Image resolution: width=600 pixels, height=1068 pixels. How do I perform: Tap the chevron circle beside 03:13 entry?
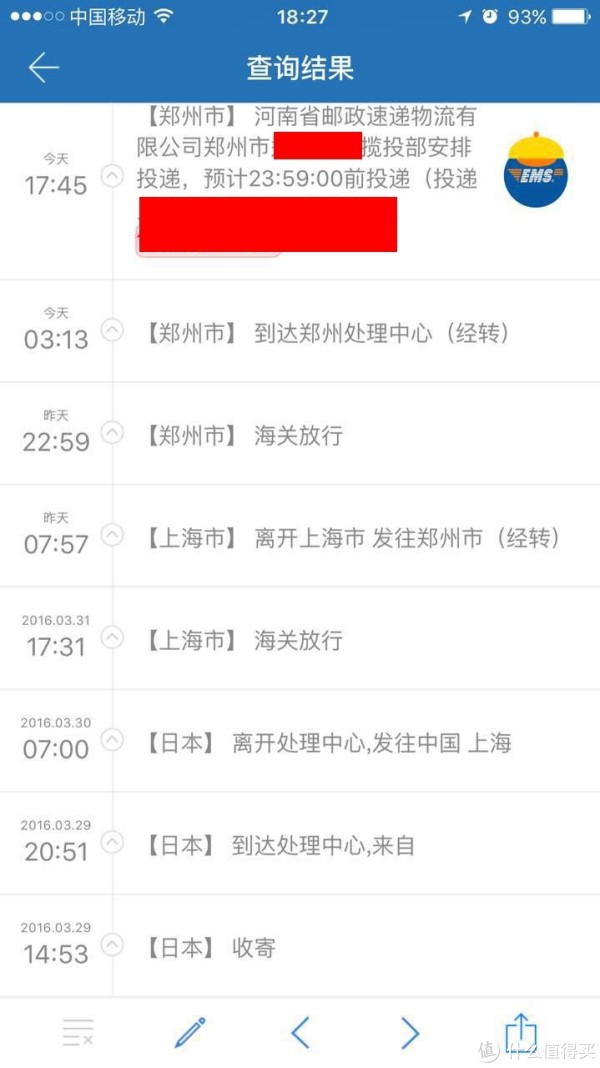pyautogui.click(x=112, y=330)
